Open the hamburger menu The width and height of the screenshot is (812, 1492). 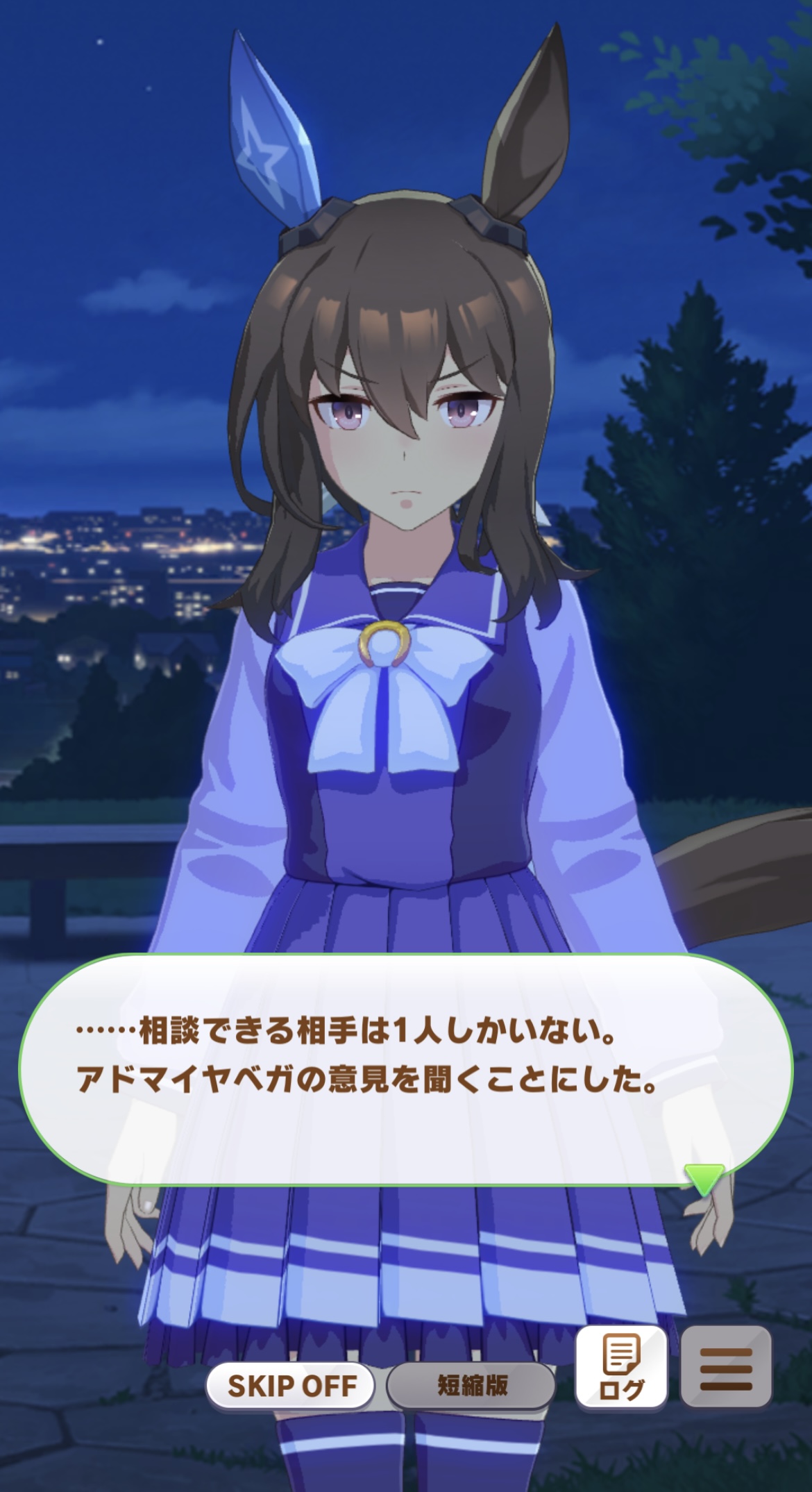pos(726,1366)
